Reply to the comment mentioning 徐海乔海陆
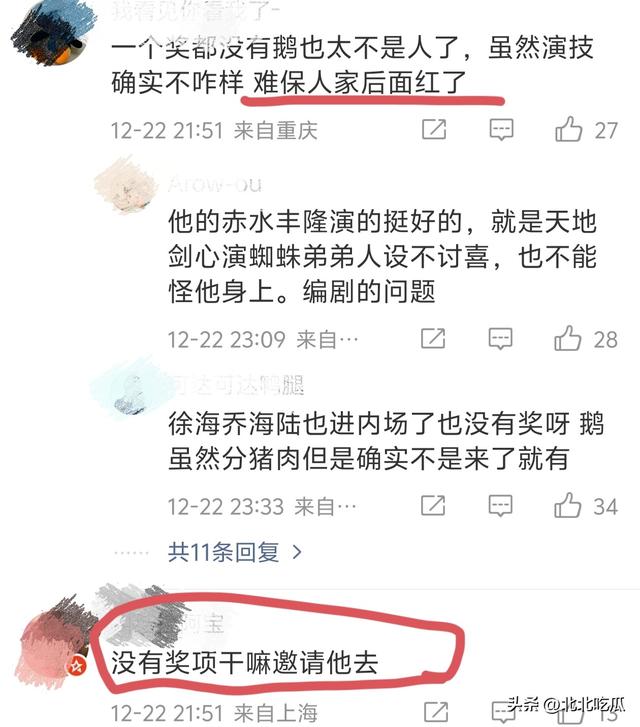This screenshot has height=727, width=640. [x=501, y=506]
